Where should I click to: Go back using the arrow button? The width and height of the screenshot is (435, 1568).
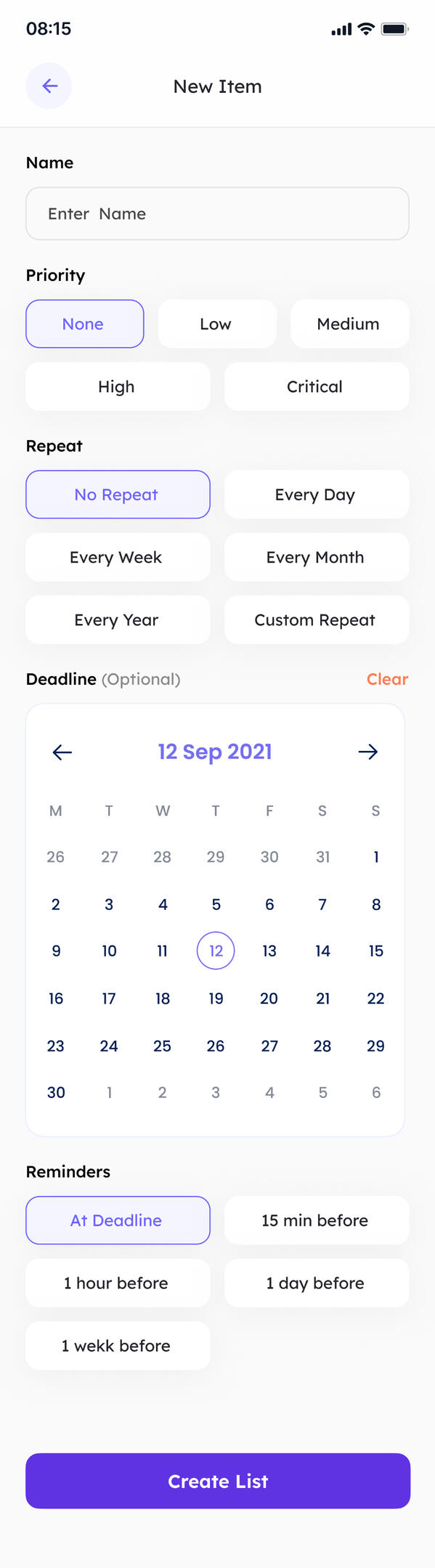pos(49,86)
